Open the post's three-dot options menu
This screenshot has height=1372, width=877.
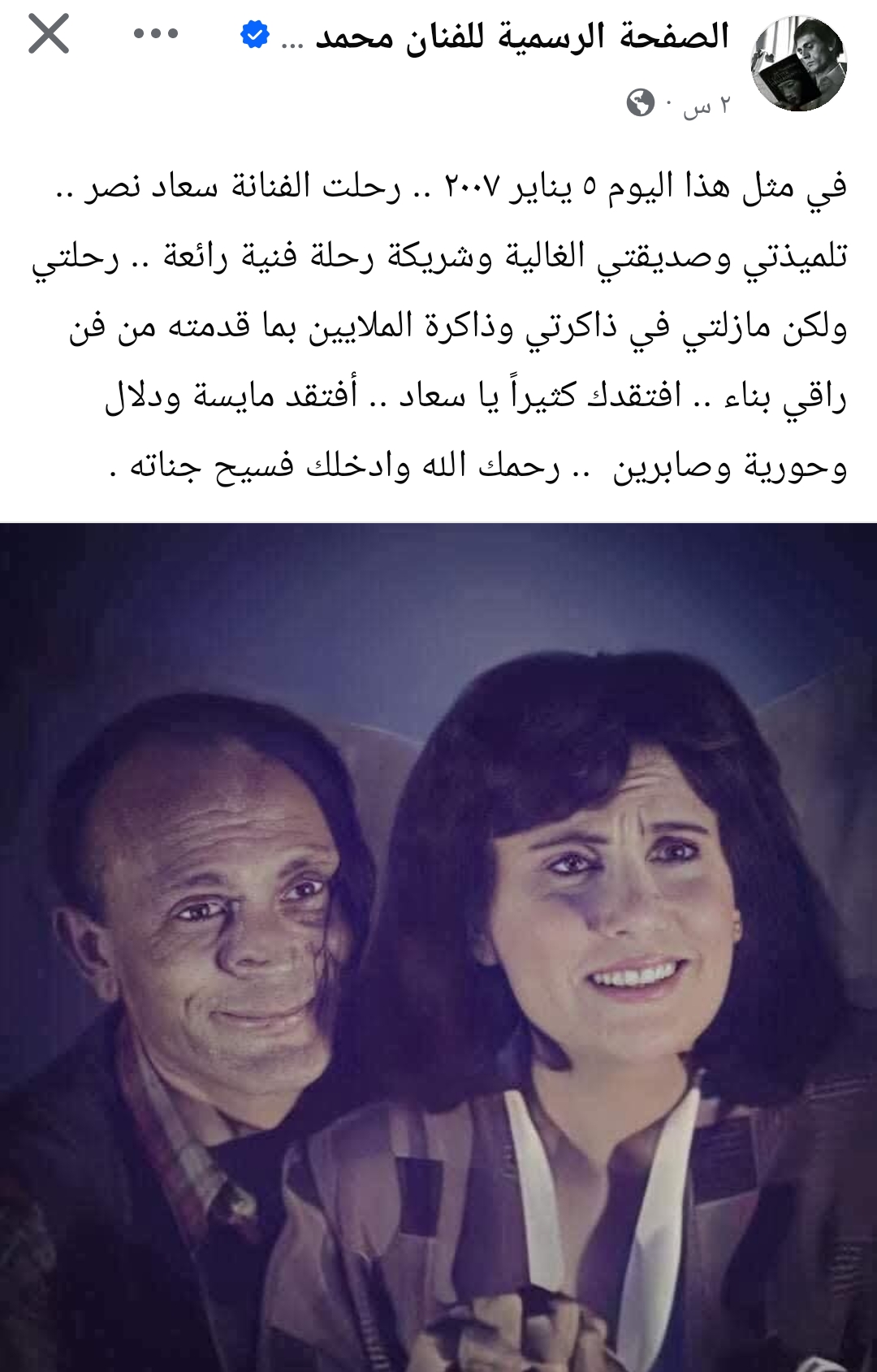(x=156, y=34)
